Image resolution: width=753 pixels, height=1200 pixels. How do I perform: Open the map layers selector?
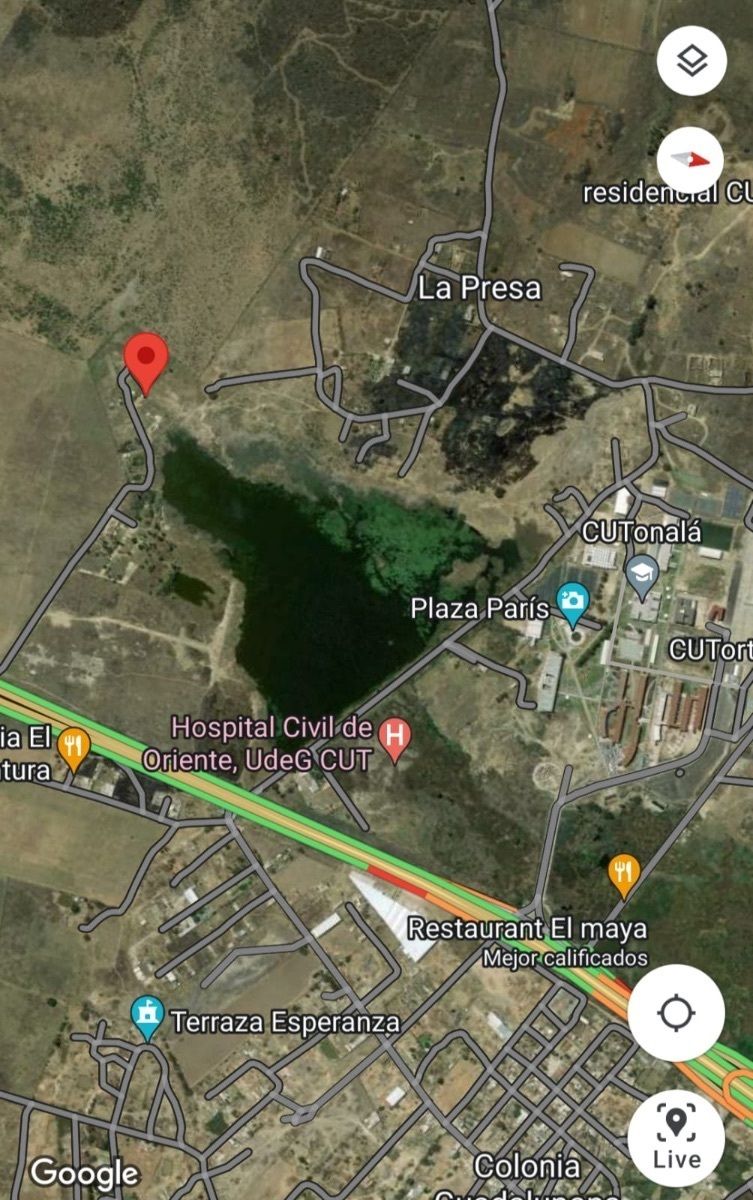tap(690, 61)
